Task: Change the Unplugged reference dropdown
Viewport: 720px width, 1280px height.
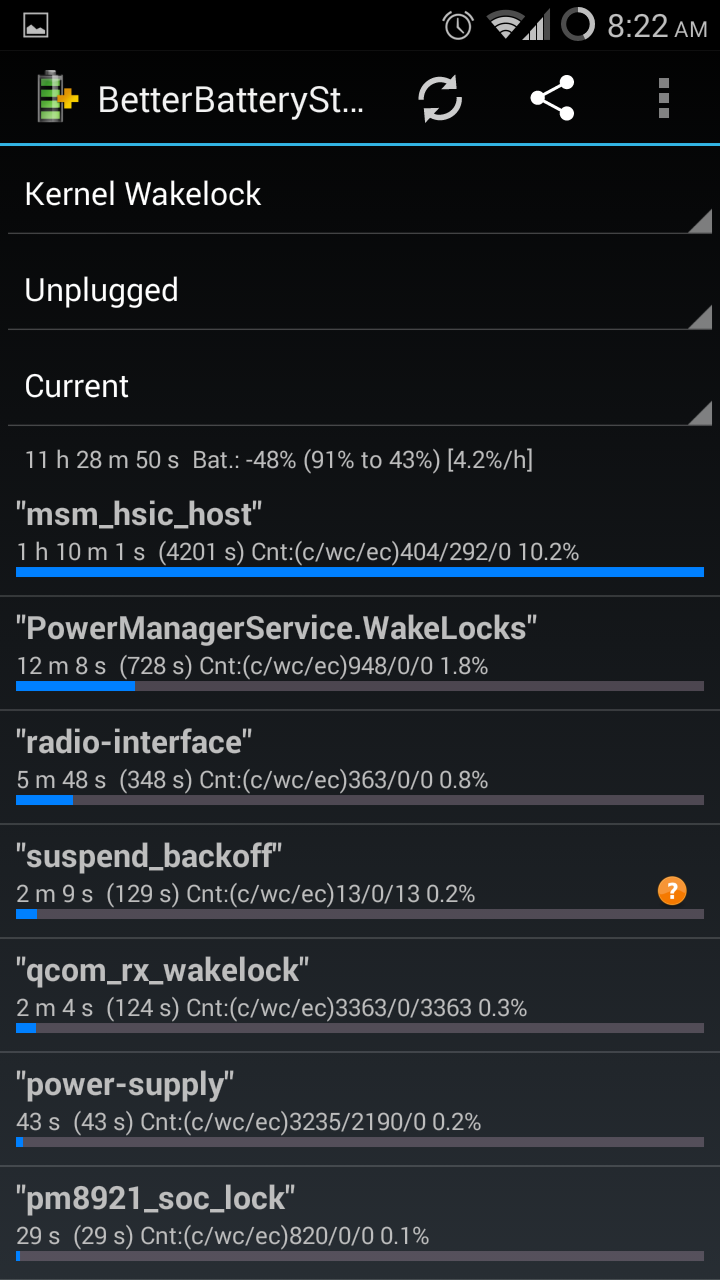Action: coord(360,290)
